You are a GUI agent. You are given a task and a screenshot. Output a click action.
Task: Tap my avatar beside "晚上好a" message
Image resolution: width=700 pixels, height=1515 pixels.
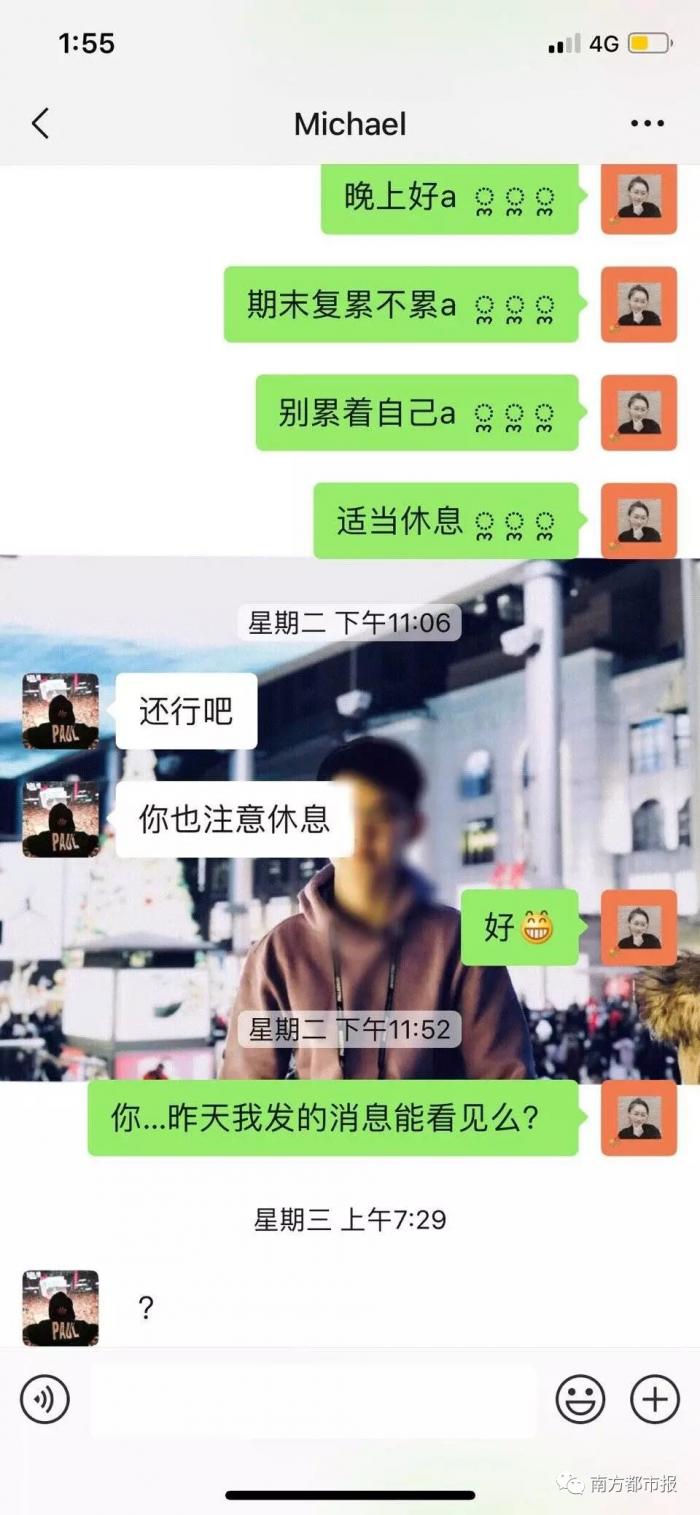pyautogui.click(x=639, y=197)
